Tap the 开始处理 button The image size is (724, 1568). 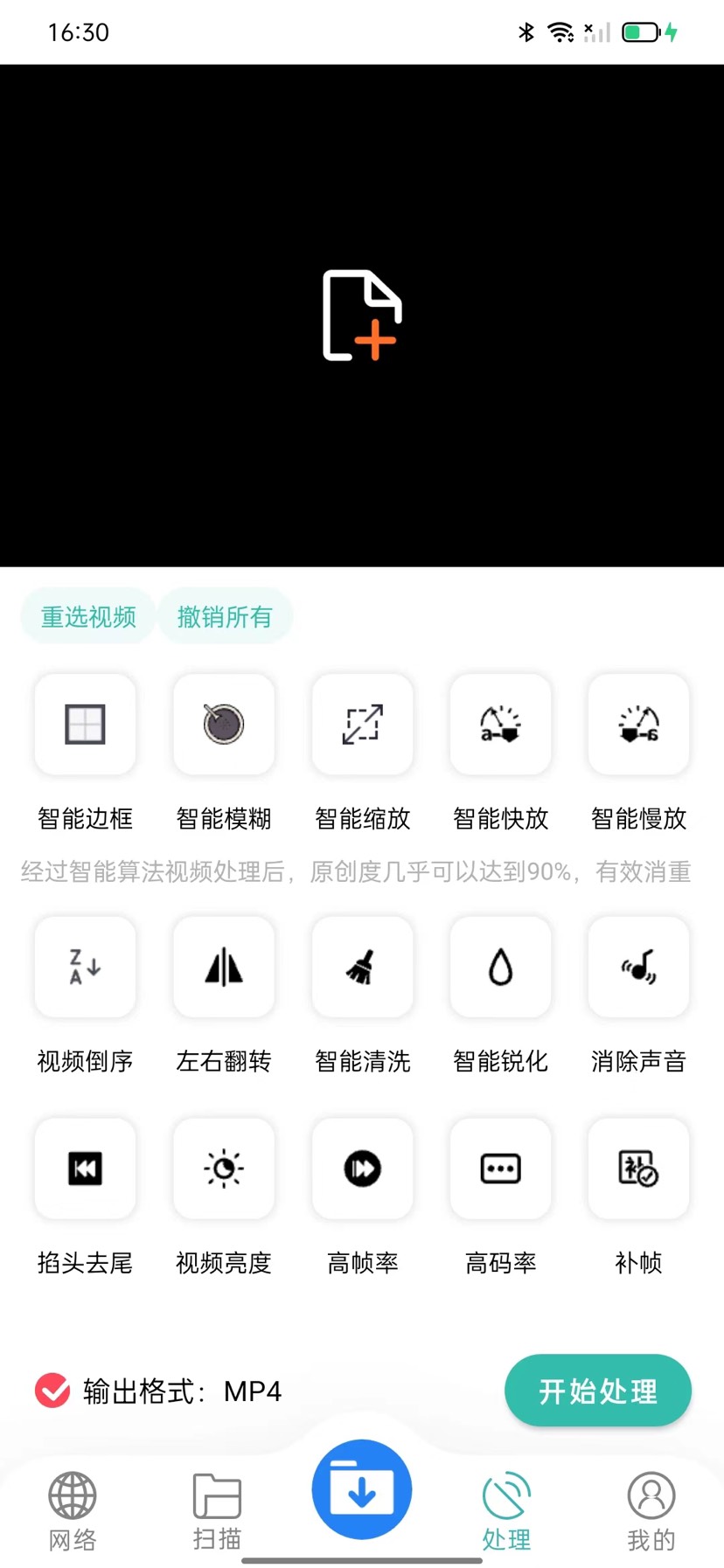pyautogui.click(x=598, y=1391)
